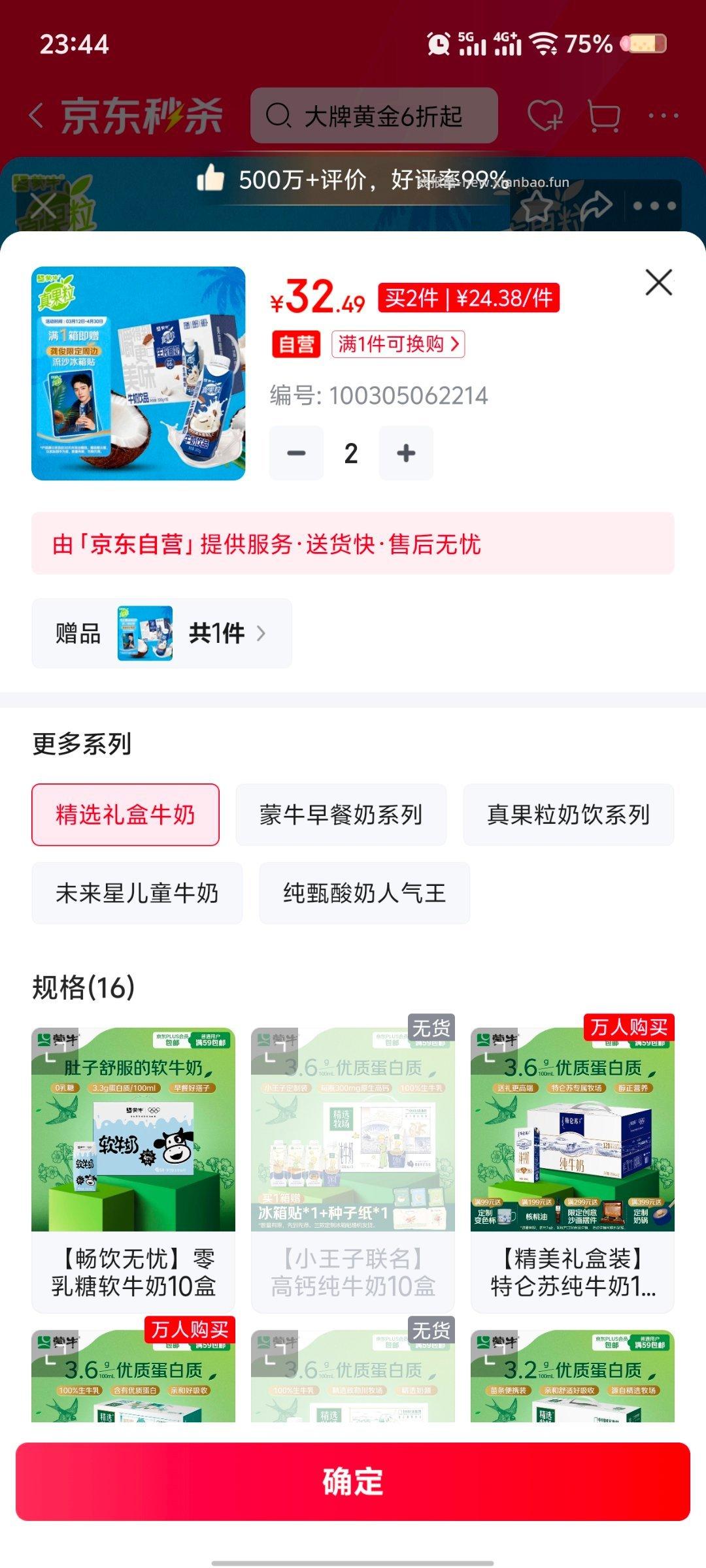Select 蒙牛早餐奶系列 series option
This screenshot has width=706, height=1568.
341,815
